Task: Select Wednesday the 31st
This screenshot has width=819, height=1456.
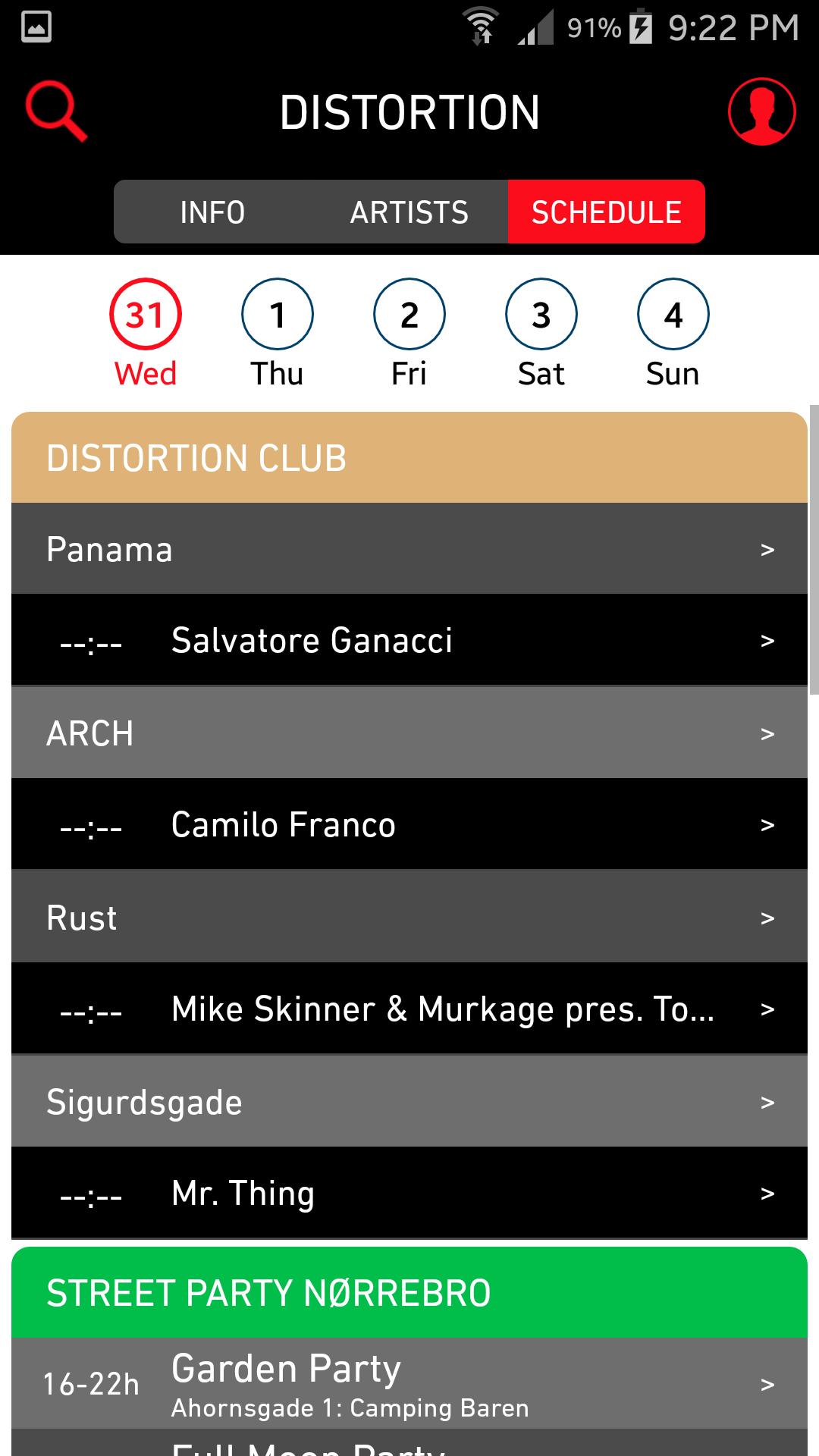Action: click(x=145, y=334)
